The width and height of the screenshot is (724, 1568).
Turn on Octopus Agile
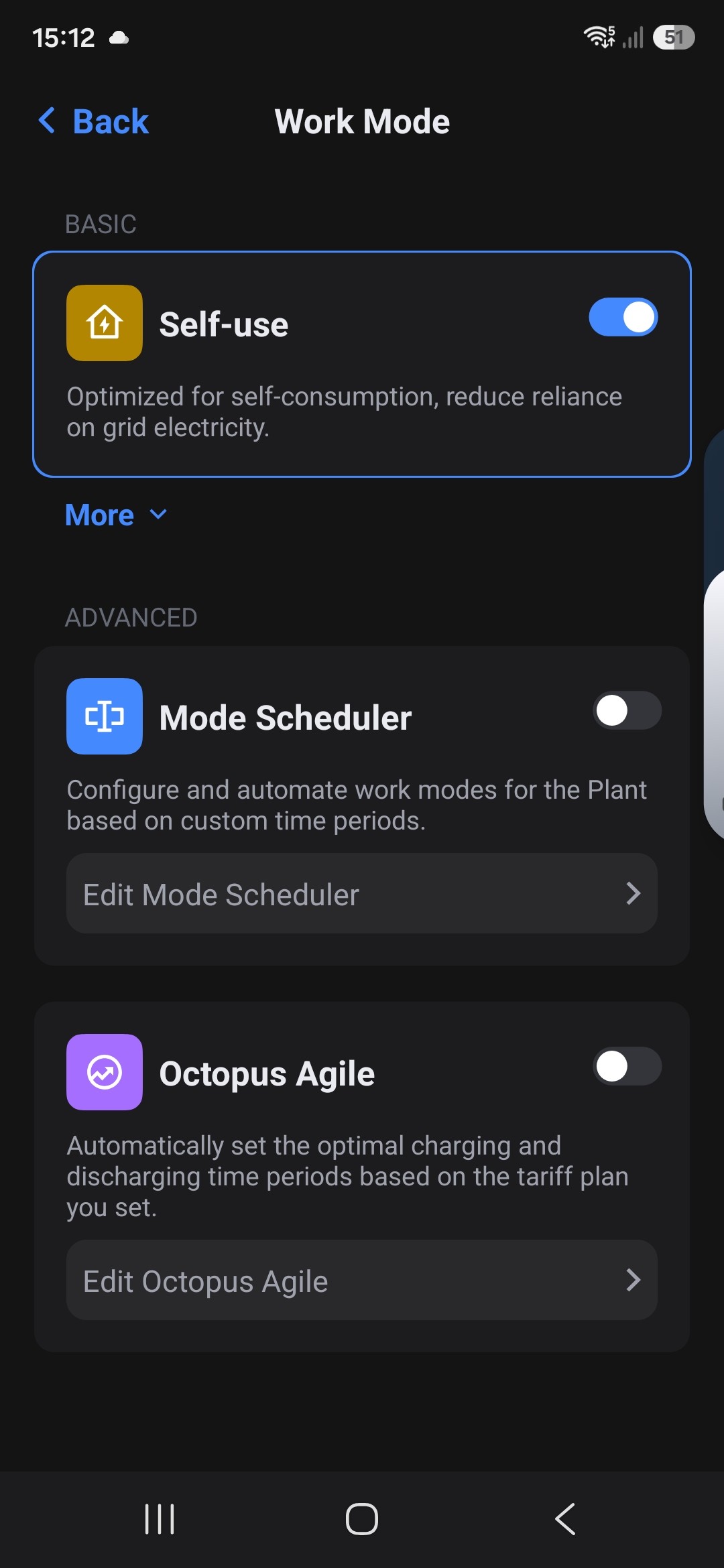pyautogui.click(x=627, y=1066)
